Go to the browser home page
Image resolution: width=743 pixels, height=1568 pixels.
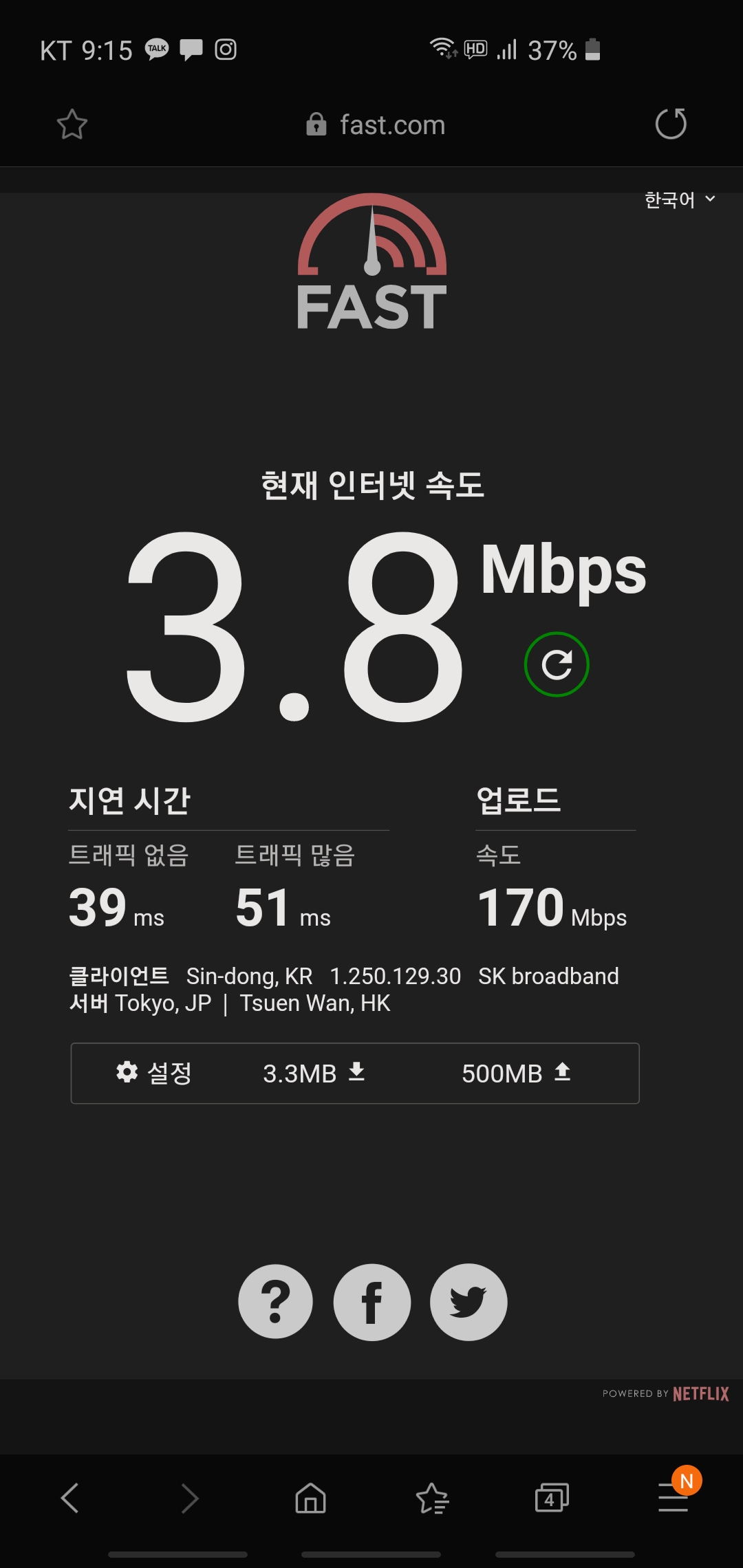click(310, 1498)
